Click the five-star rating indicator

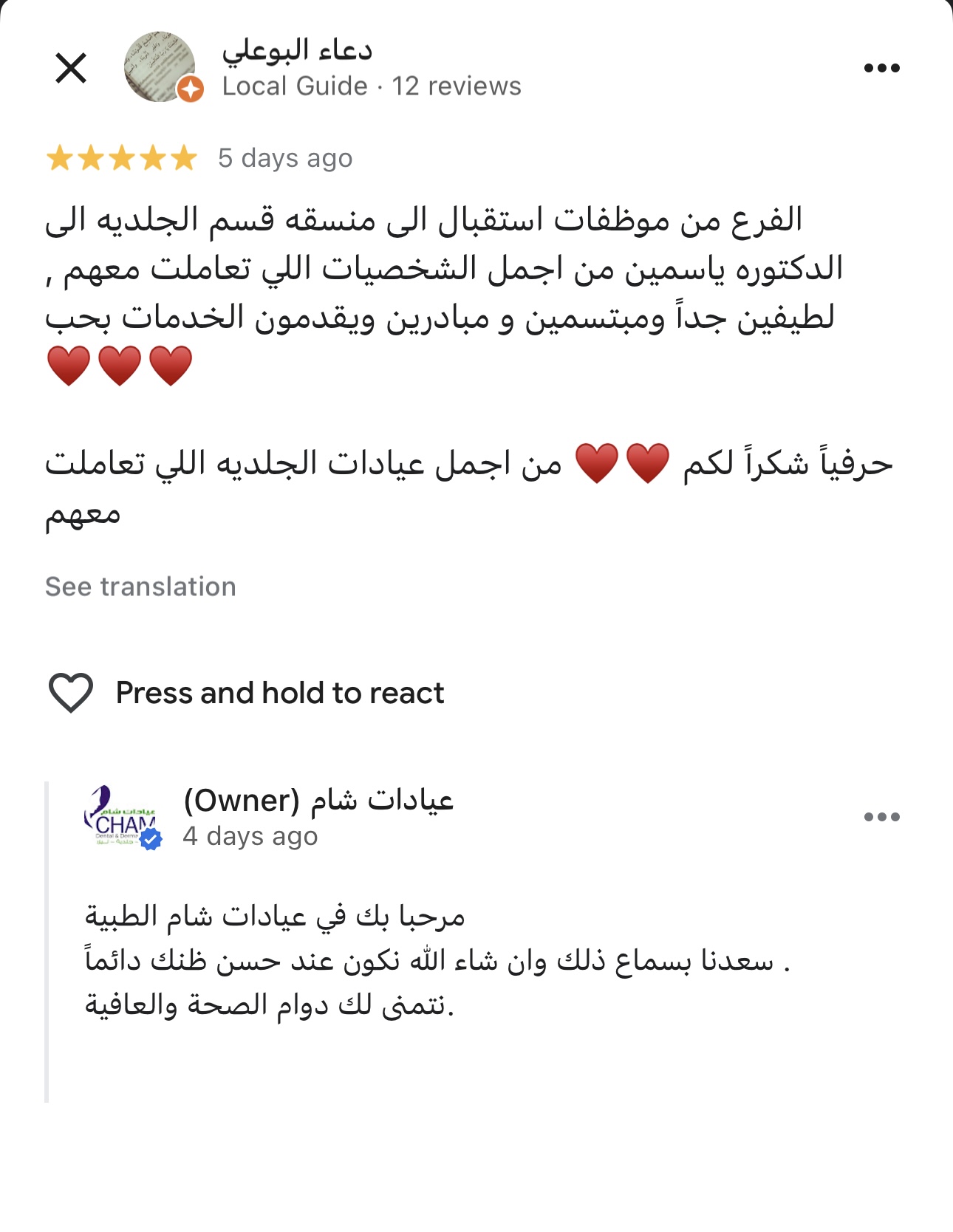(x=122, y=157)
